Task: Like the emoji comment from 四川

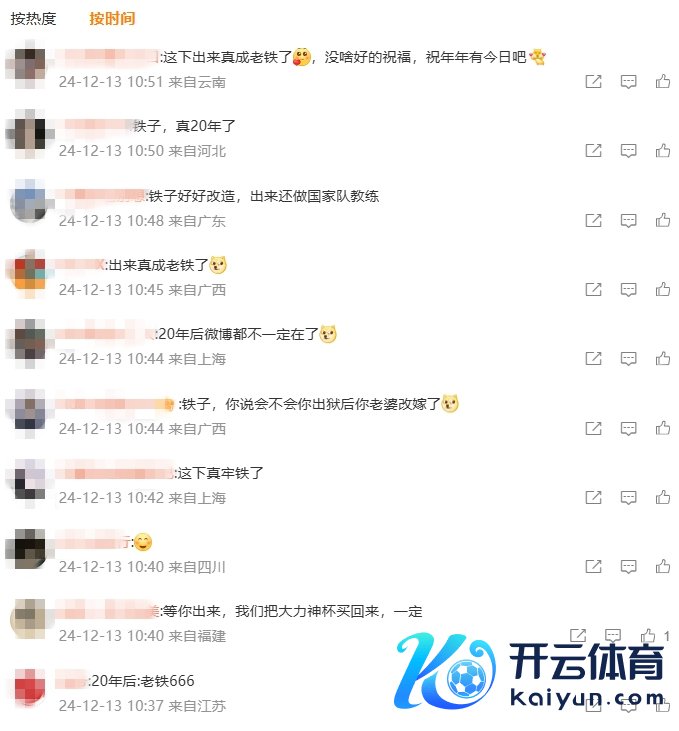Action: [663, 567]
